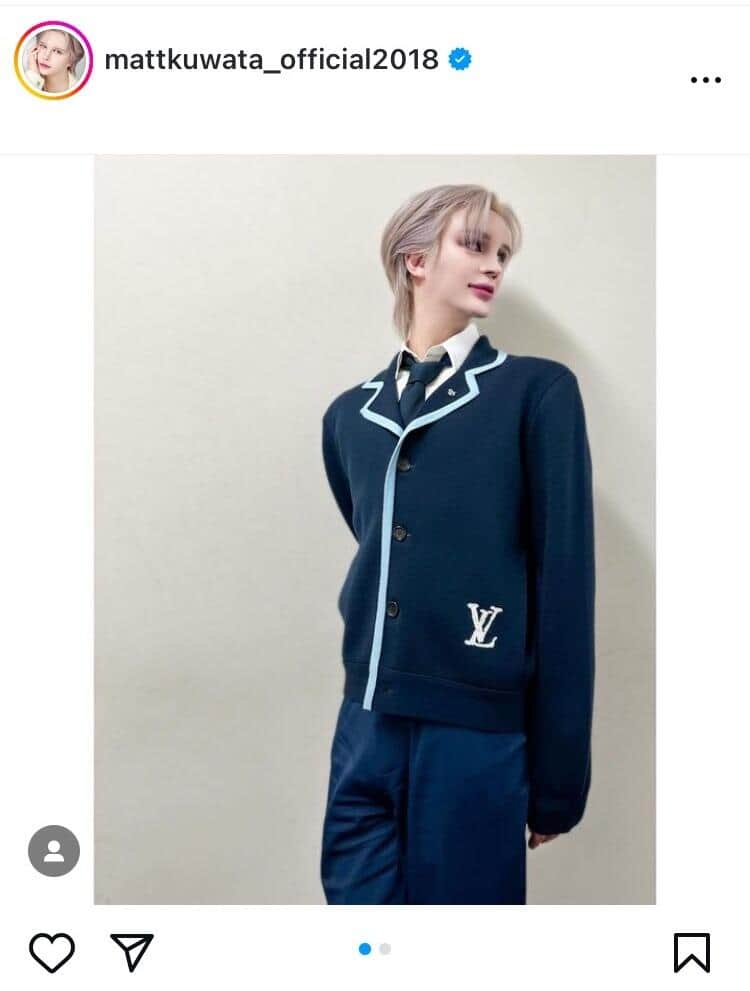Like this post with the heart
The height and width of the screenshot is (991, 750).
click(51, 952)
